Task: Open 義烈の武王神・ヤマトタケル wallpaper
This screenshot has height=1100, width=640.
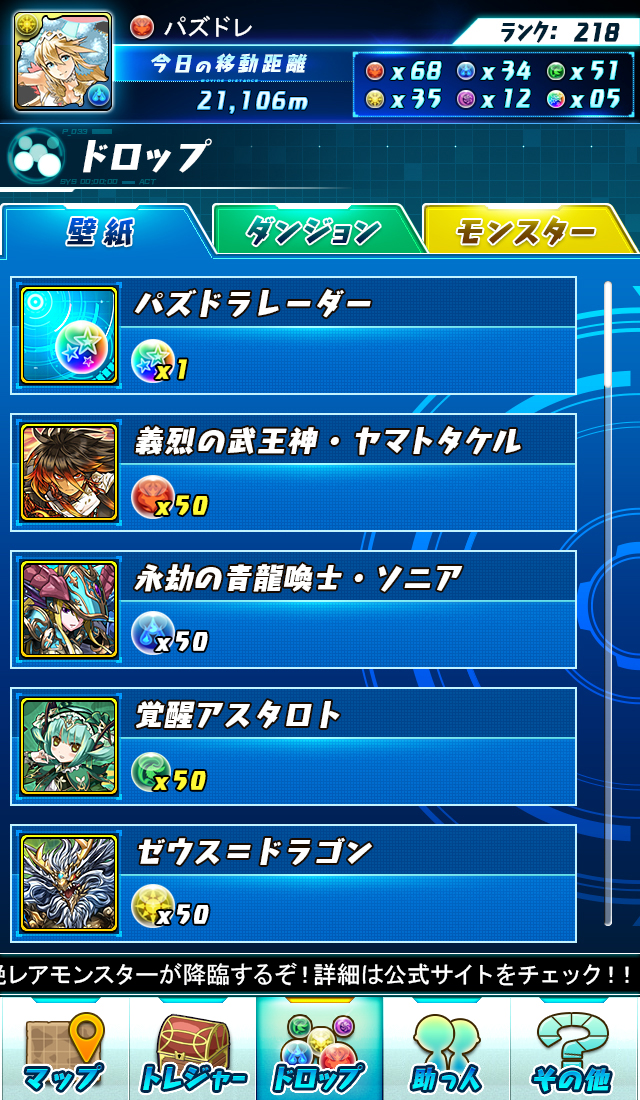Action: (294, 473)
